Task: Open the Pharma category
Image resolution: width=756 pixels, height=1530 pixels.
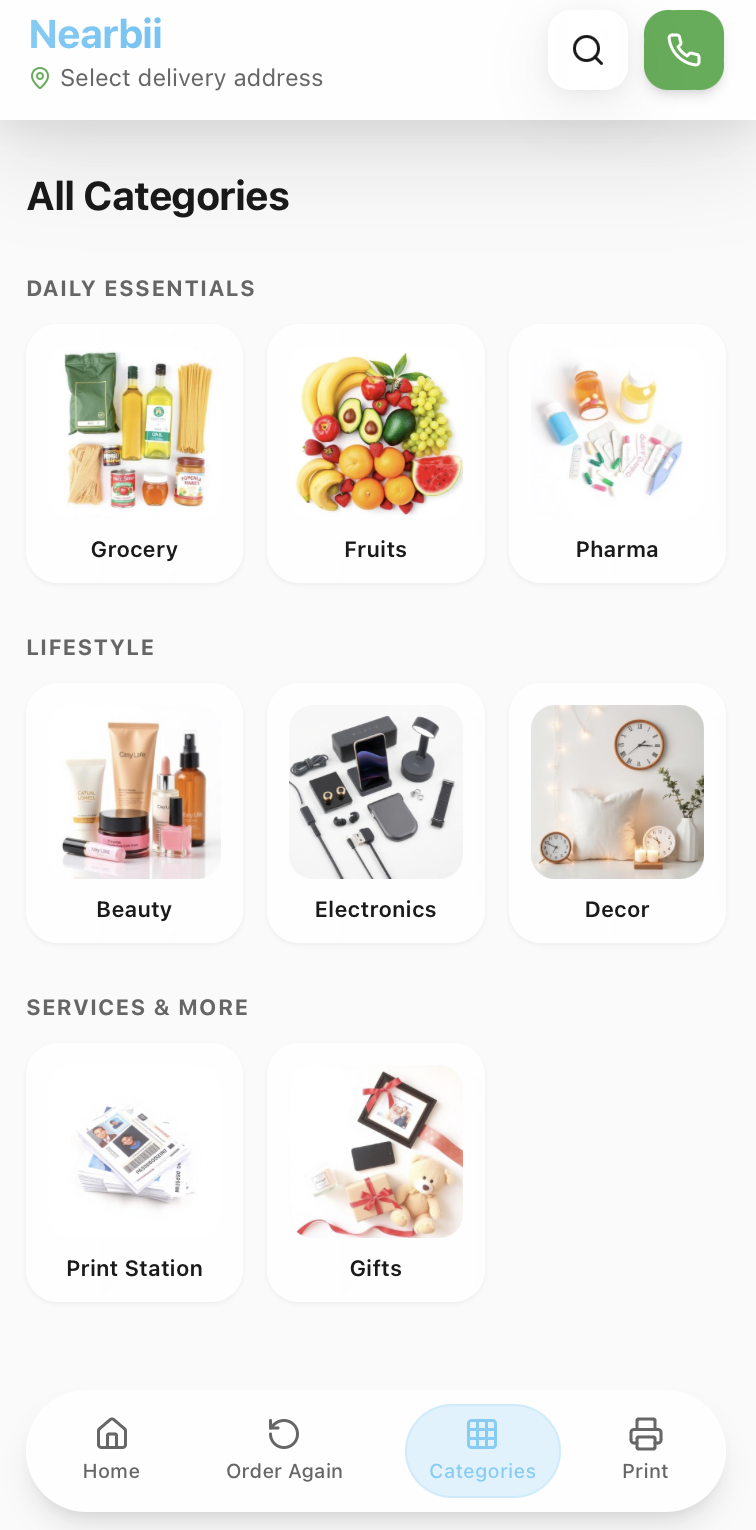Action: coord(616,452)
